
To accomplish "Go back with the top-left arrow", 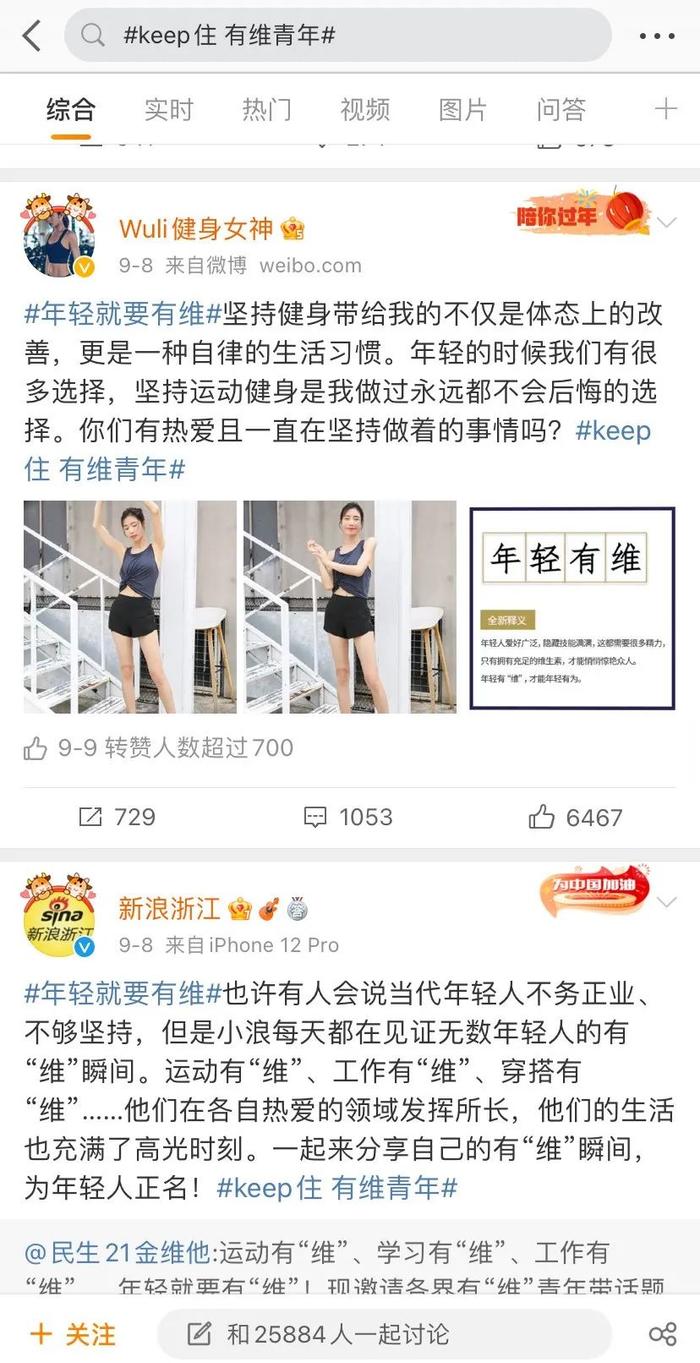I will point(32,36).
